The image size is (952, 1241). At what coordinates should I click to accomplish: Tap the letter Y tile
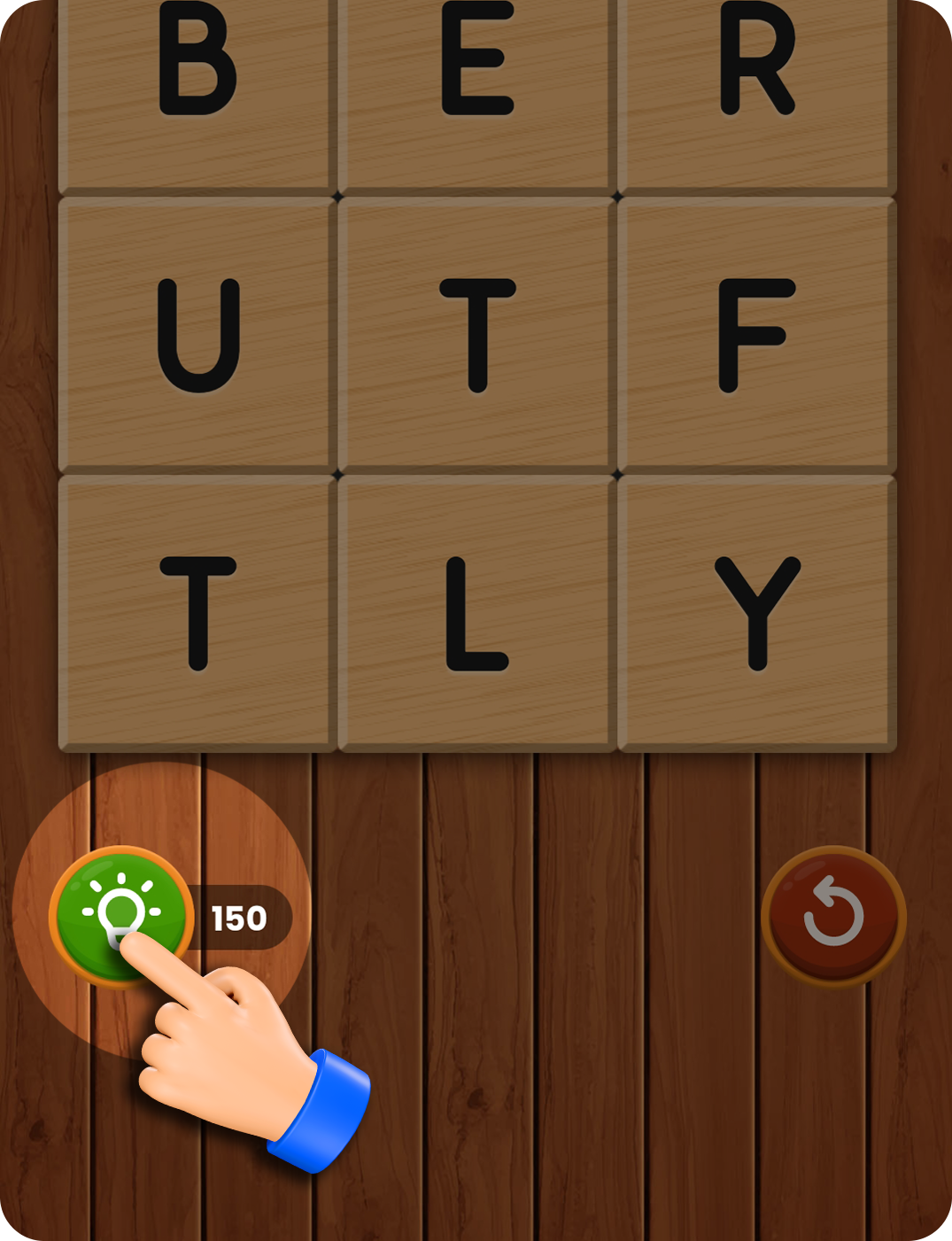tap(756, 613)
